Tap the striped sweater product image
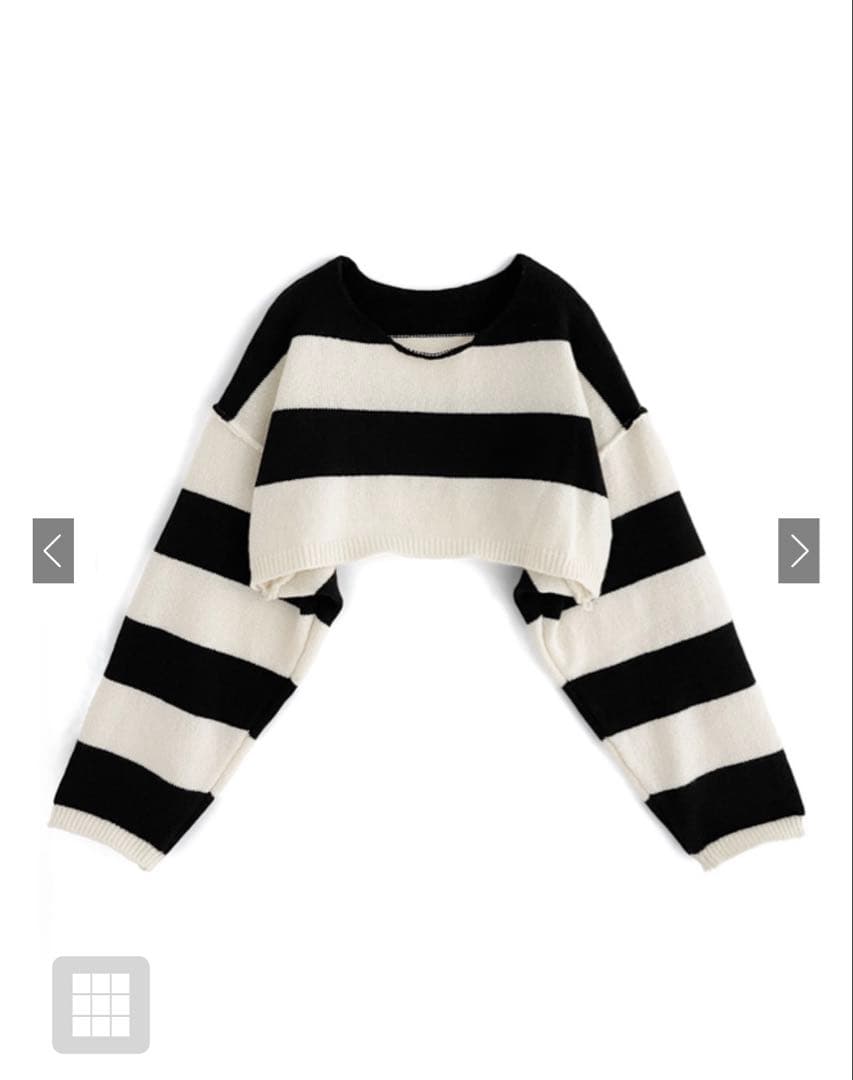853x1080 pixels. point(426,561)
